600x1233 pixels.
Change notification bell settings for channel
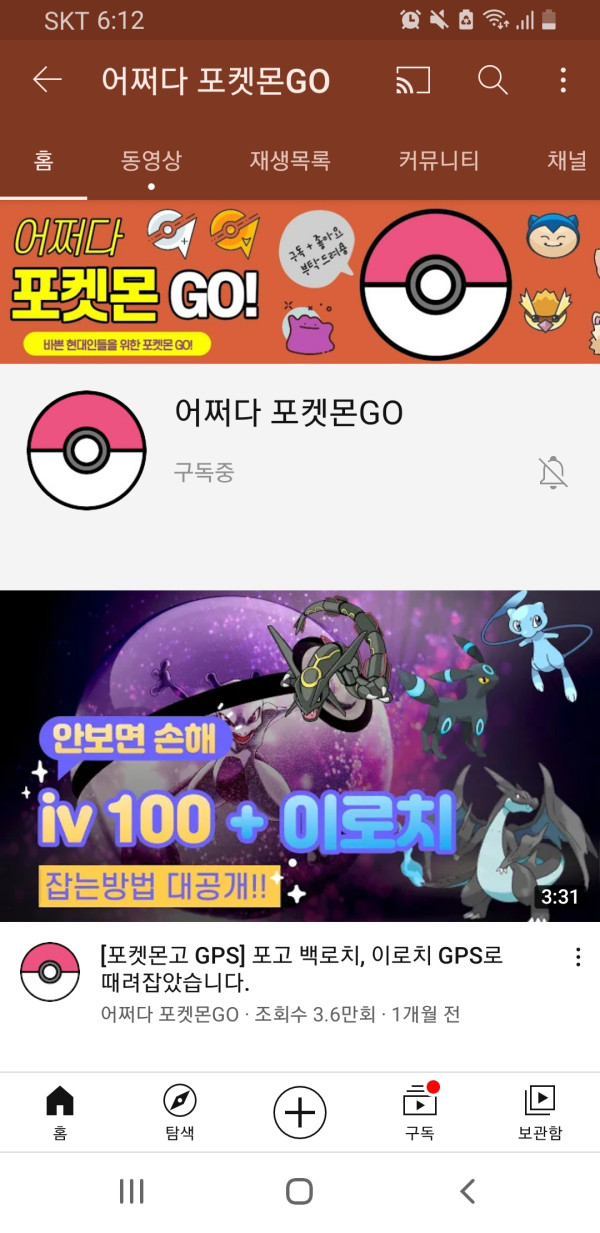[552, 472]
